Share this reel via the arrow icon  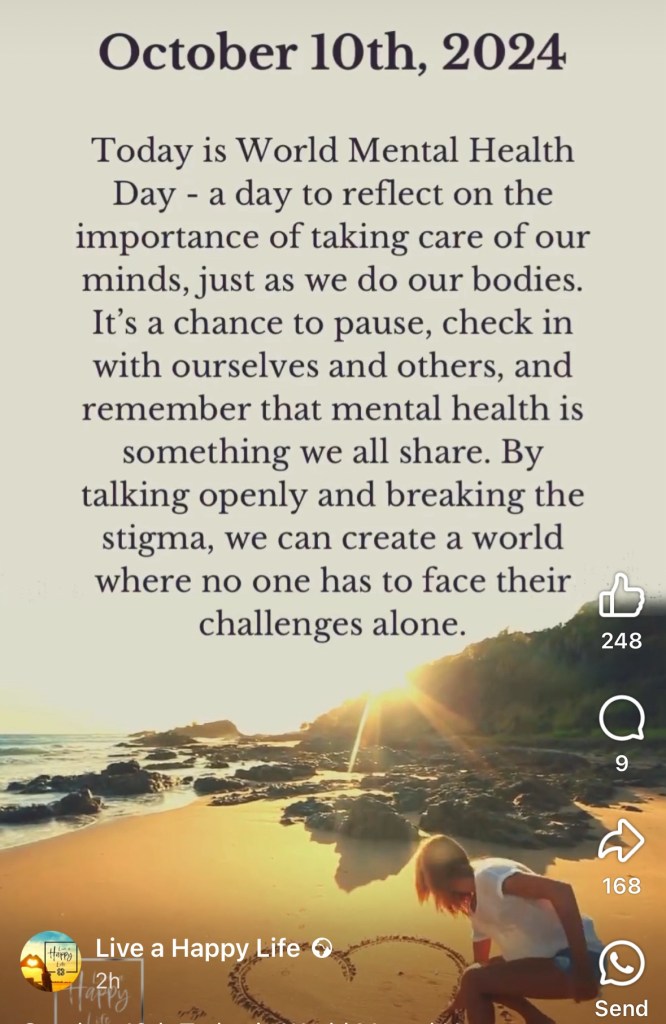pyautogui.click(x=621, y=843)
